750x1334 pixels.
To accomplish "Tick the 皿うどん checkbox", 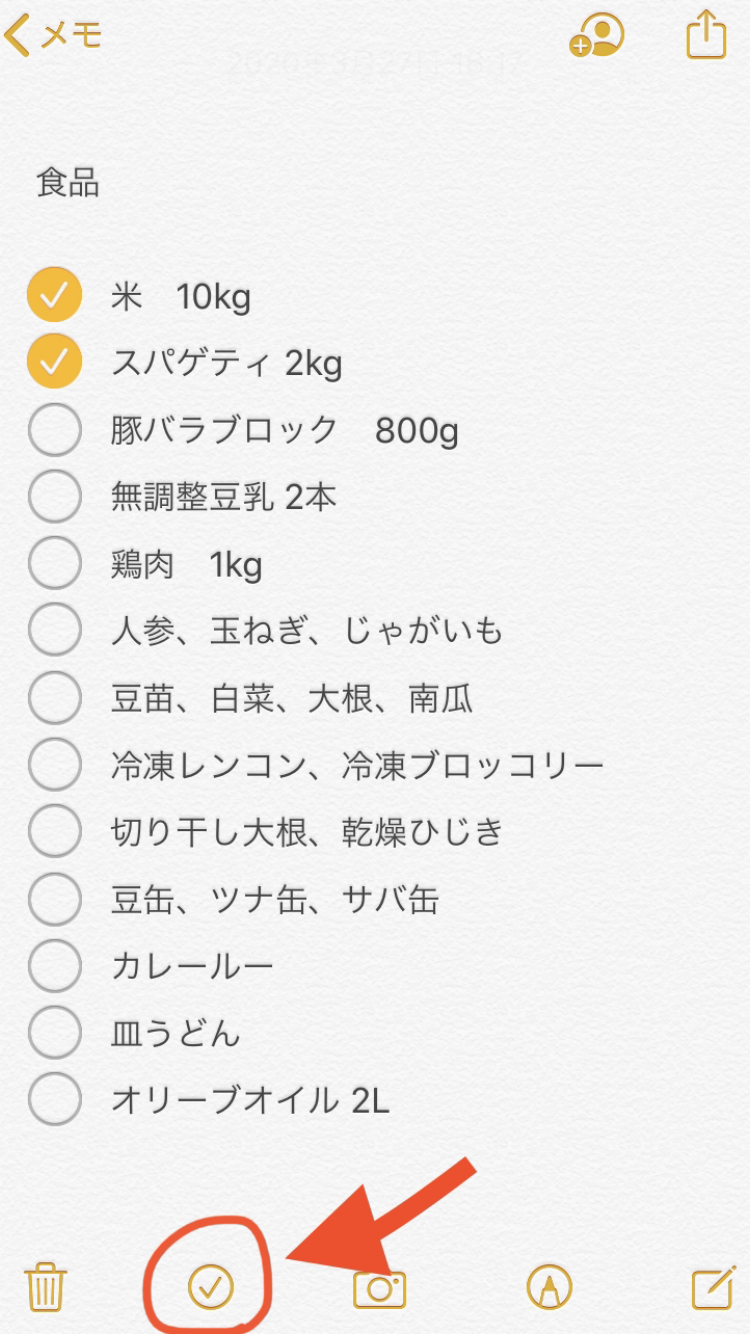I will pos(54,1032).
